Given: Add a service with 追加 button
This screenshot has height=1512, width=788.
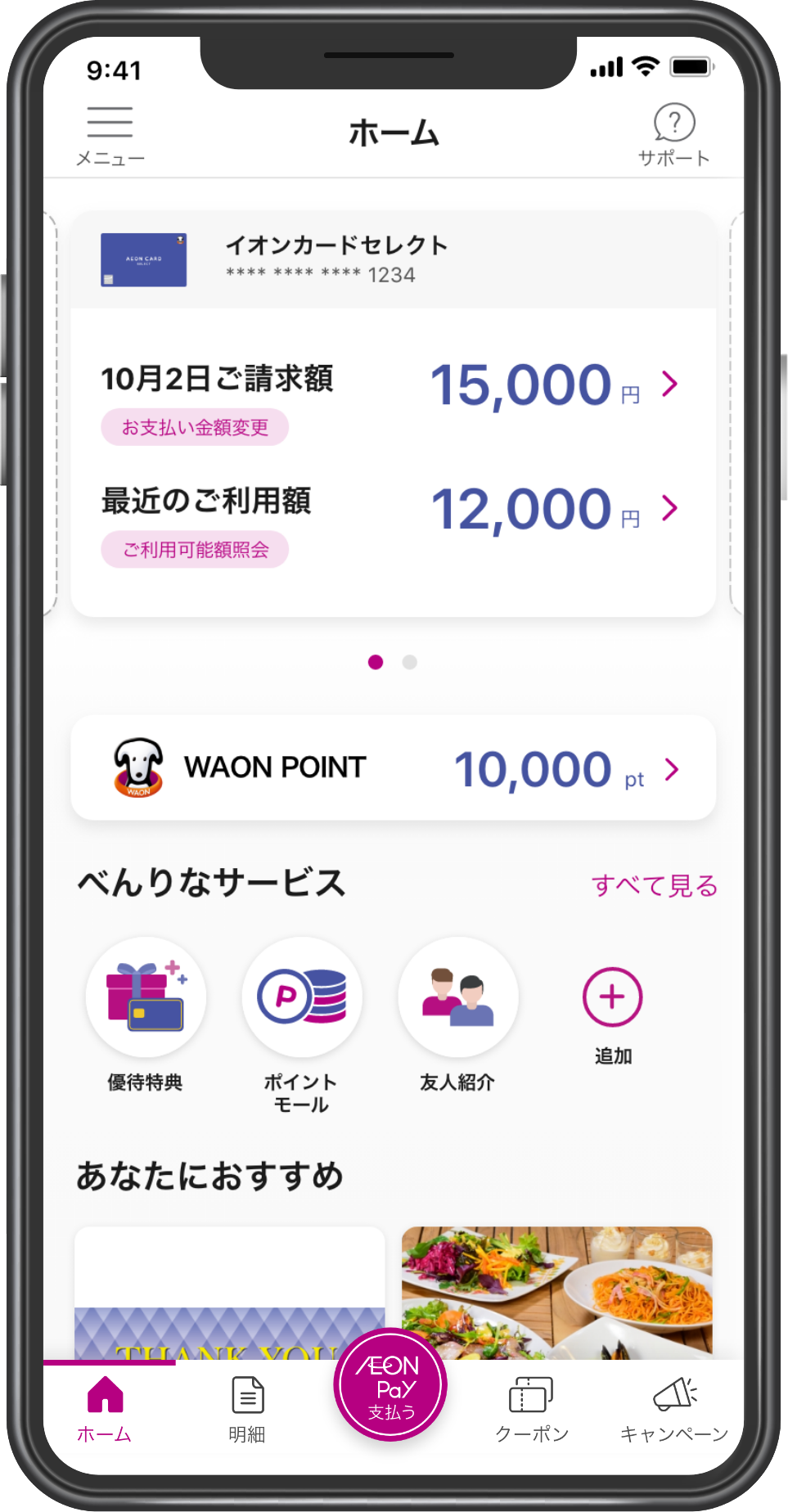Looking at the screenshot, I should pos(612,997).
